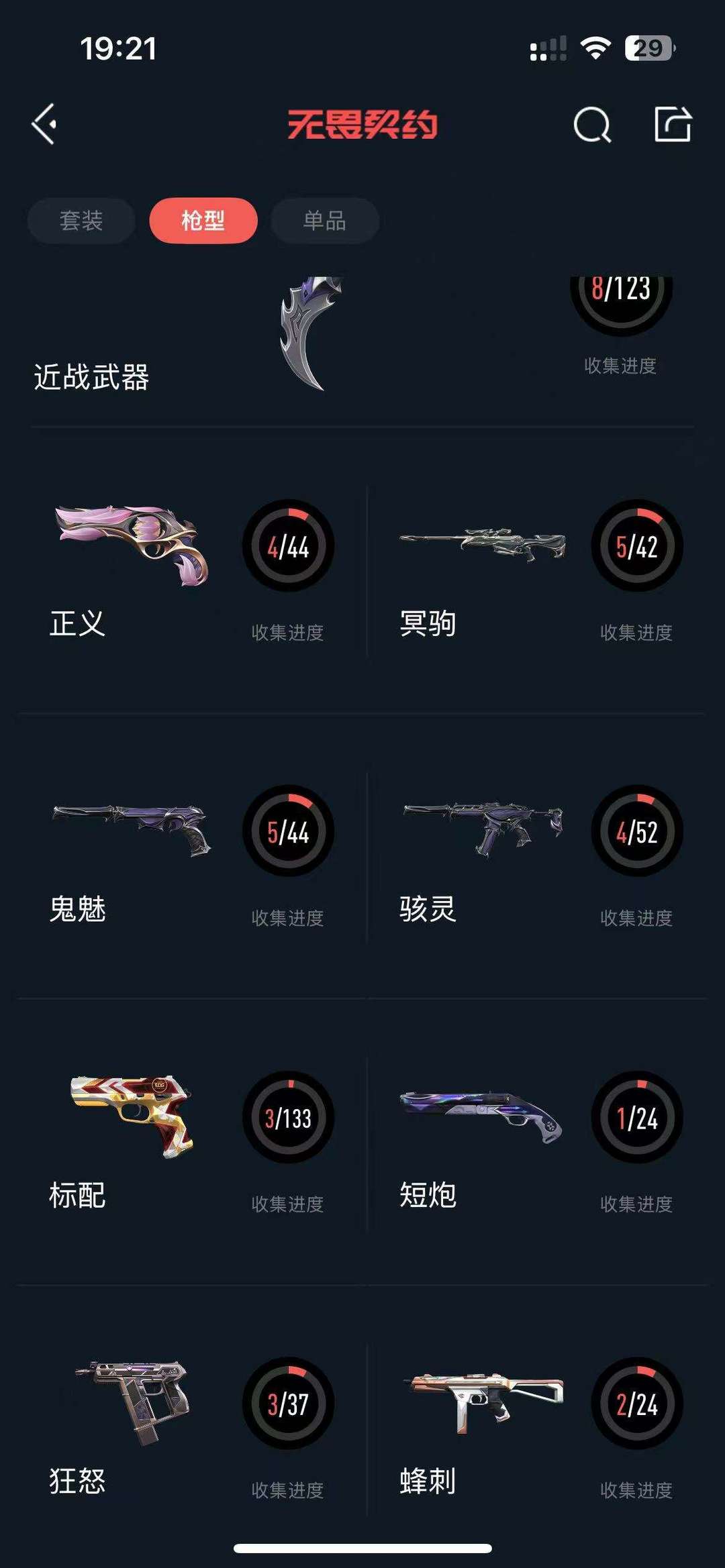
Task: Open the 正义 weapon card
Action: click(191, 572)
